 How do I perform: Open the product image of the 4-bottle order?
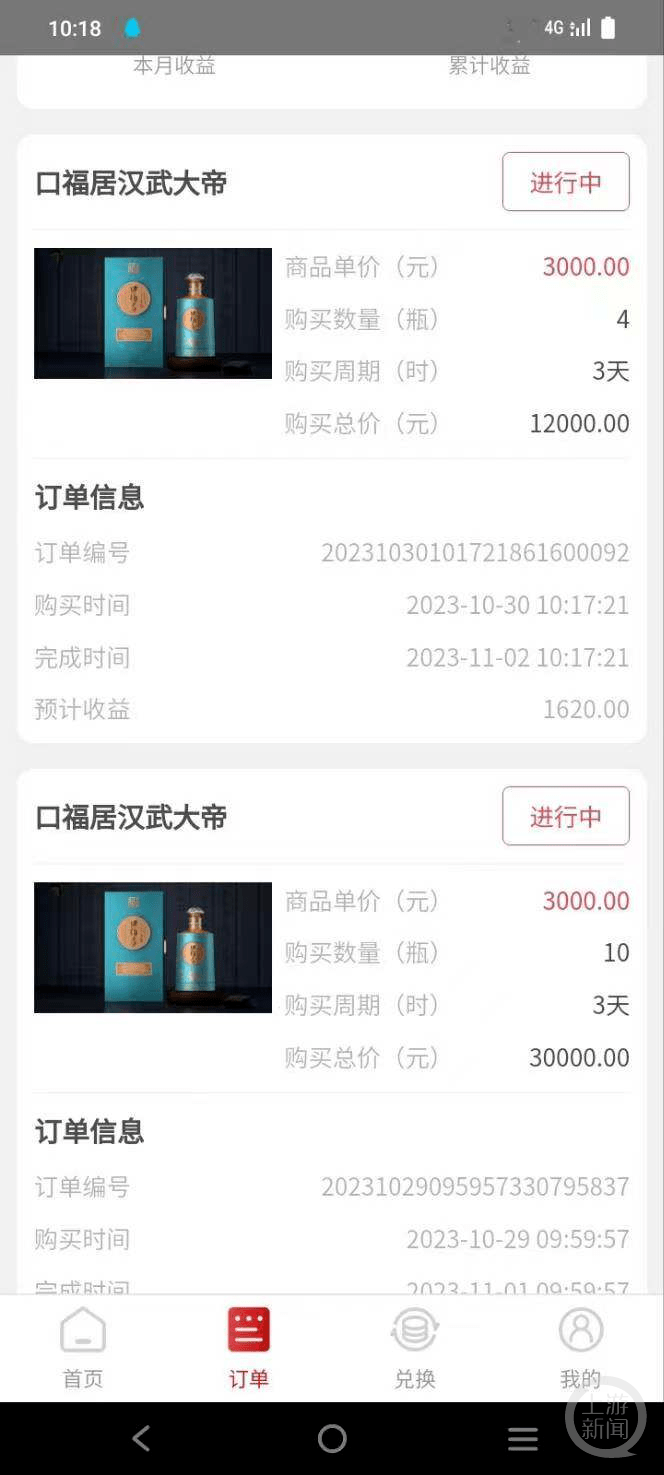pos(153,313)
